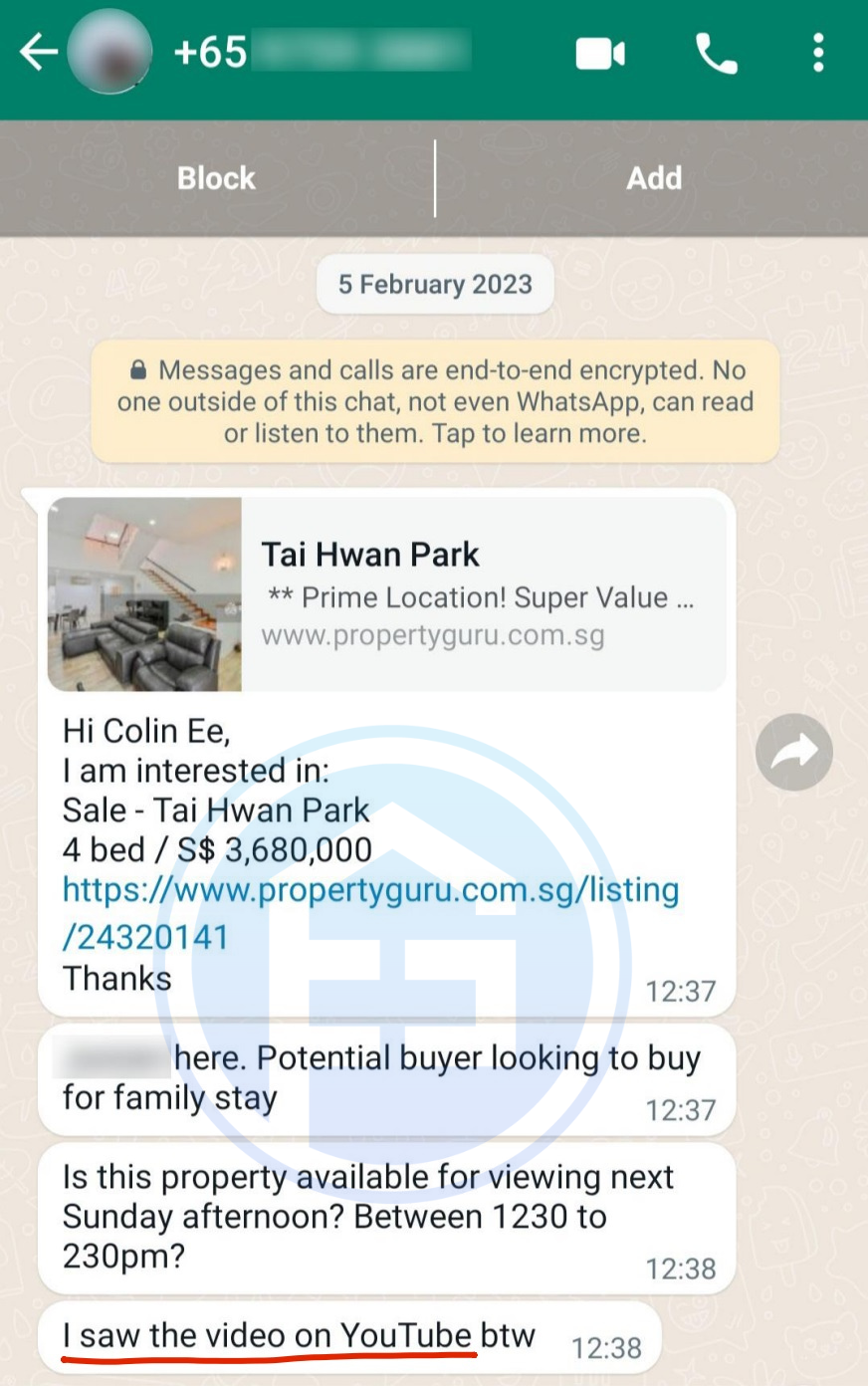Open the overflow menu
This screenshot has height=1386, width=868.
point(817,53)
